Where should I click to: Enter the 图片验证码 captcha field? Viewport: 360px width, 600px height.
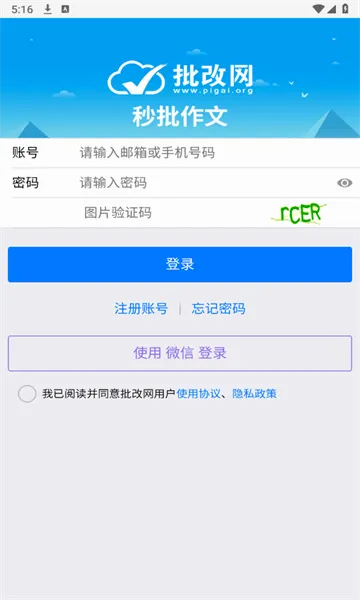(176, 213)
